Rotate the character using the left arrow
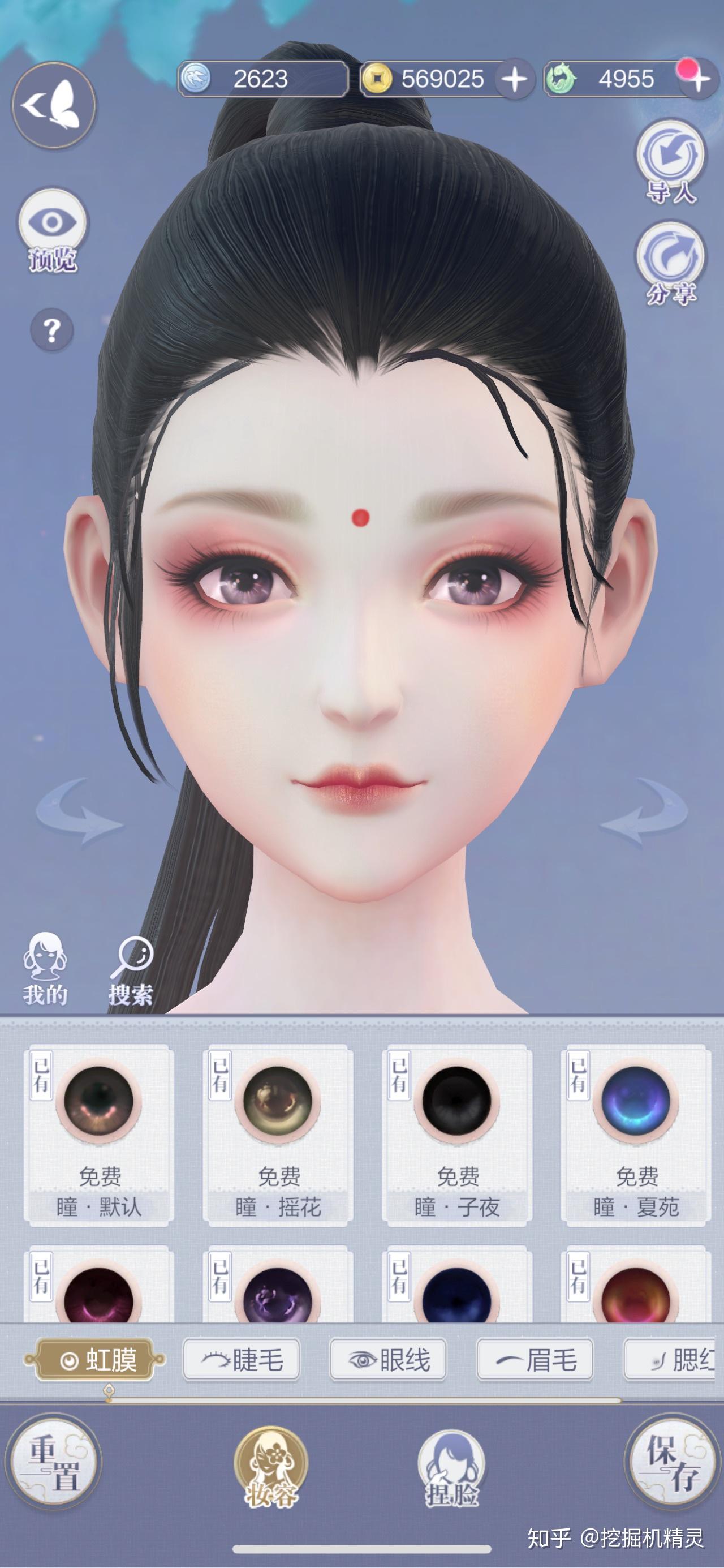724x1568 pixels. pyautogui.click(x=79, y=812)
